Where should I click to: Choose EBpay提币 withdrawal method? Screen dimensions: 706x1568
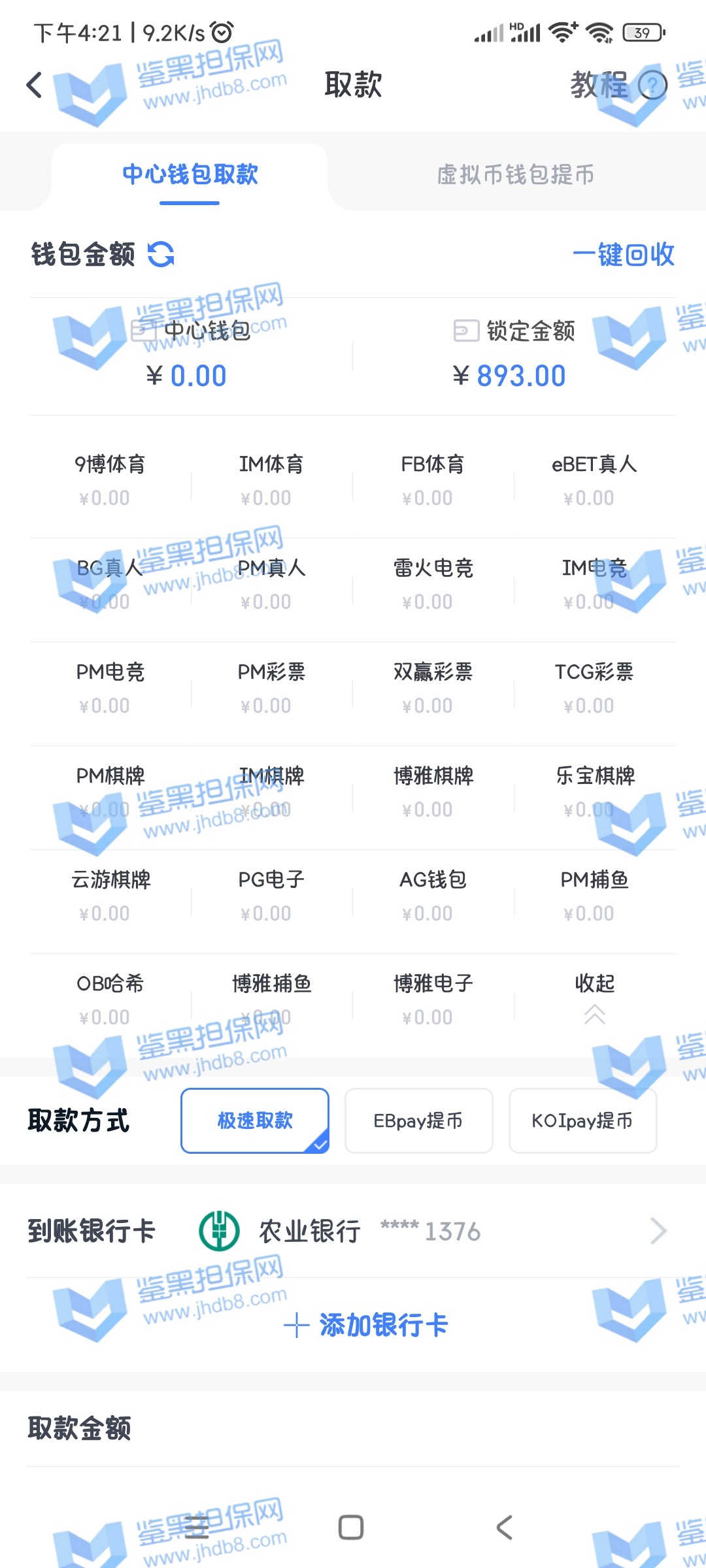click(x=418, y=1120)
